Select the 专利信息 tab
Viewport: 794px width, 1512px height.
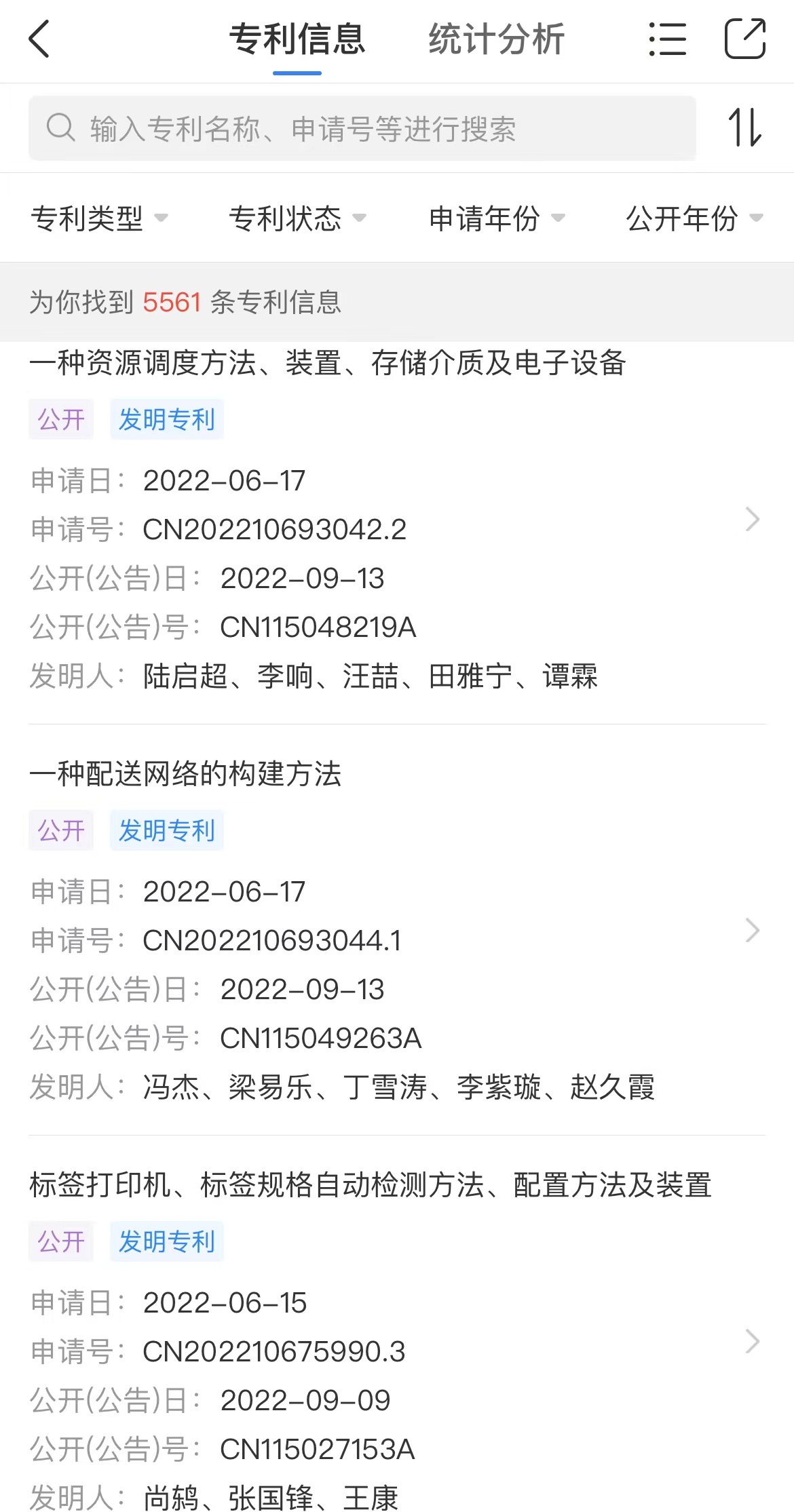[x=297, y=39]
